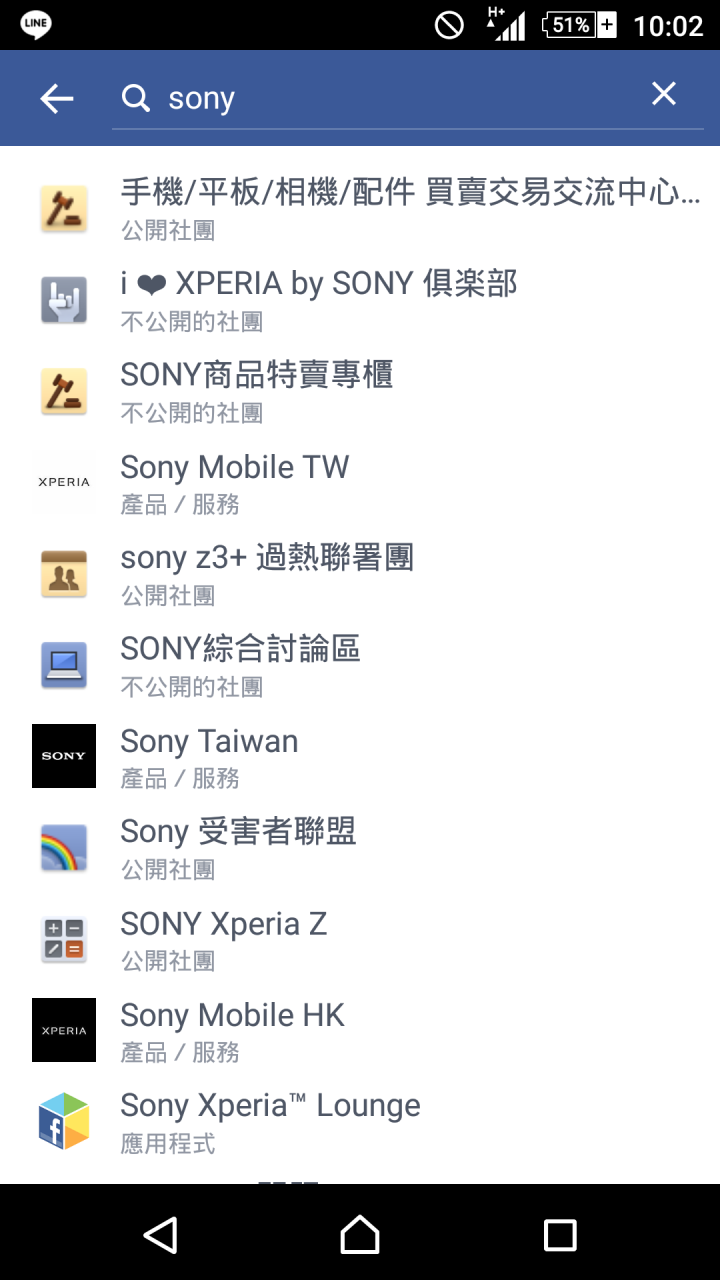Open the Sony Taiwan page
720x1280 pixels.
pyautogui.click(x=360, y=757)
